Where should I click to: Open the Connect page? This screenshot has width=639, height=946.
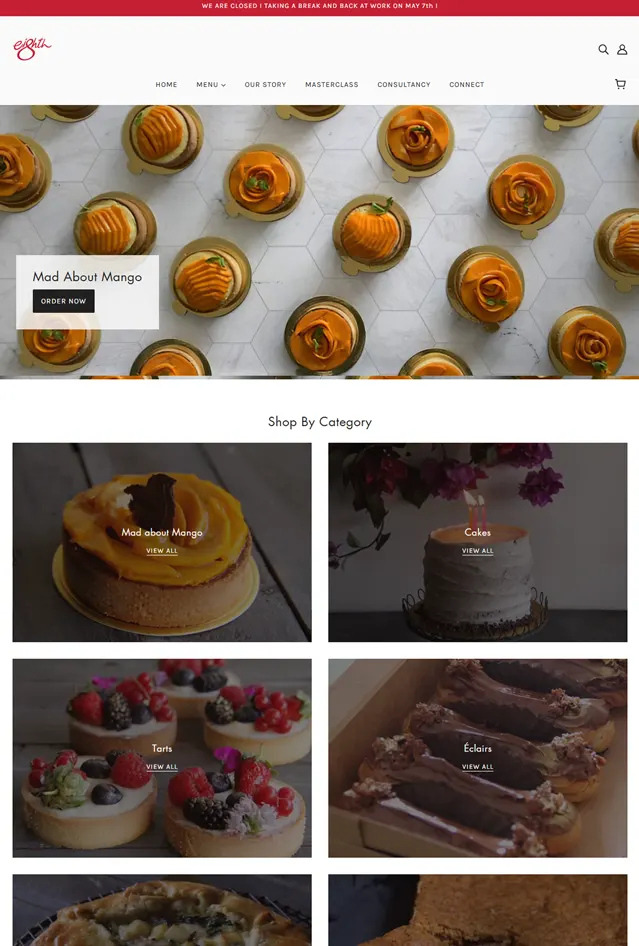pos(466,85)
